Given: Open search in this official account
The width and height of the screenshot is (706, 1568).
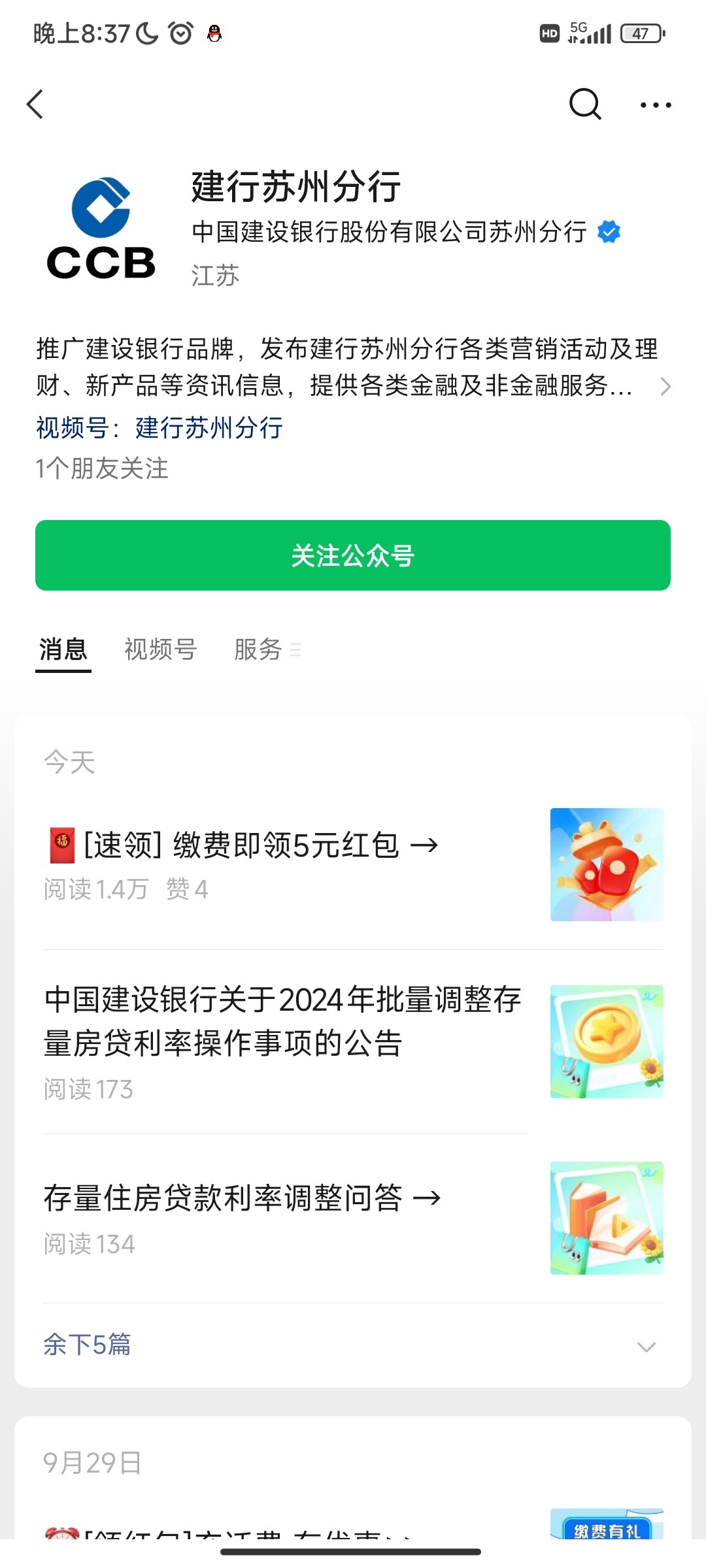Looking at the screenshot, I should (584, 105).
